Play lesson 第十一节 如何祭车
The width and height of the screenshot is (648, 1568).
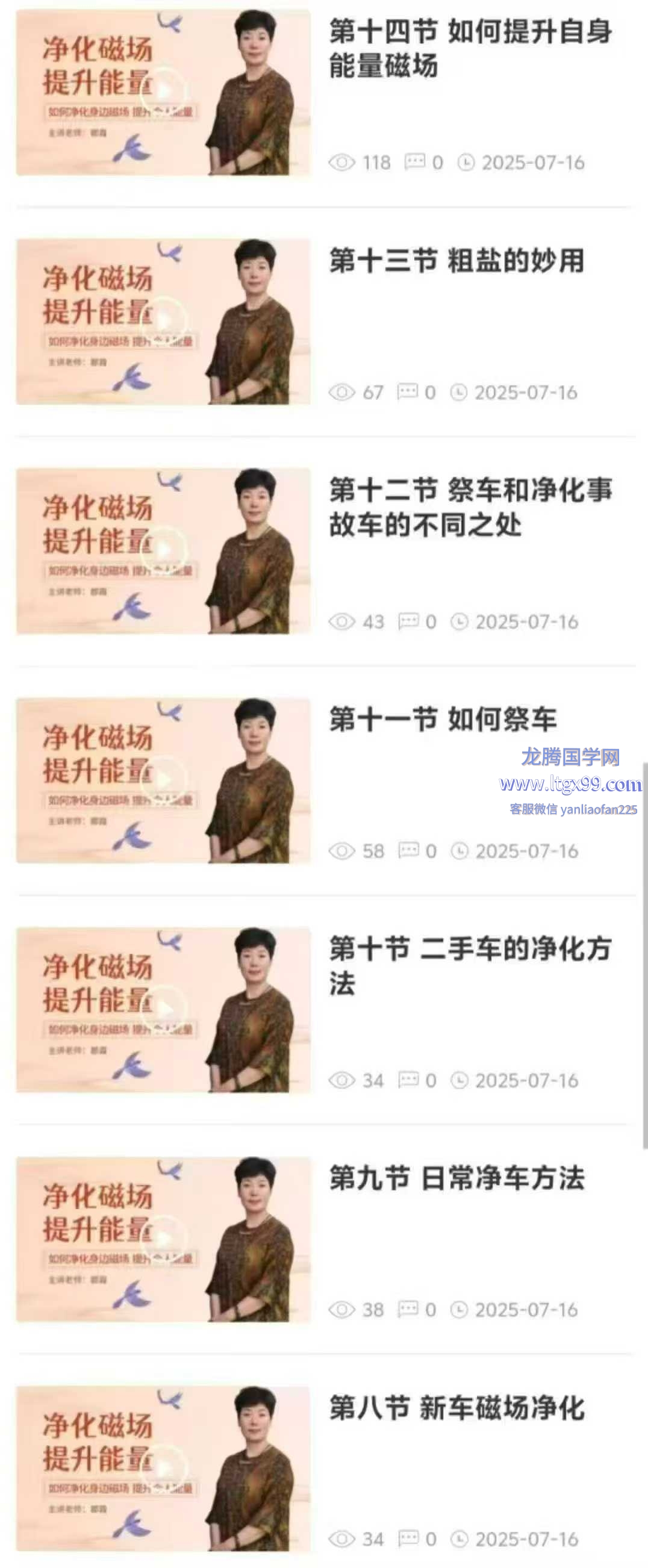pyautogui.click(x=163, y=780)
